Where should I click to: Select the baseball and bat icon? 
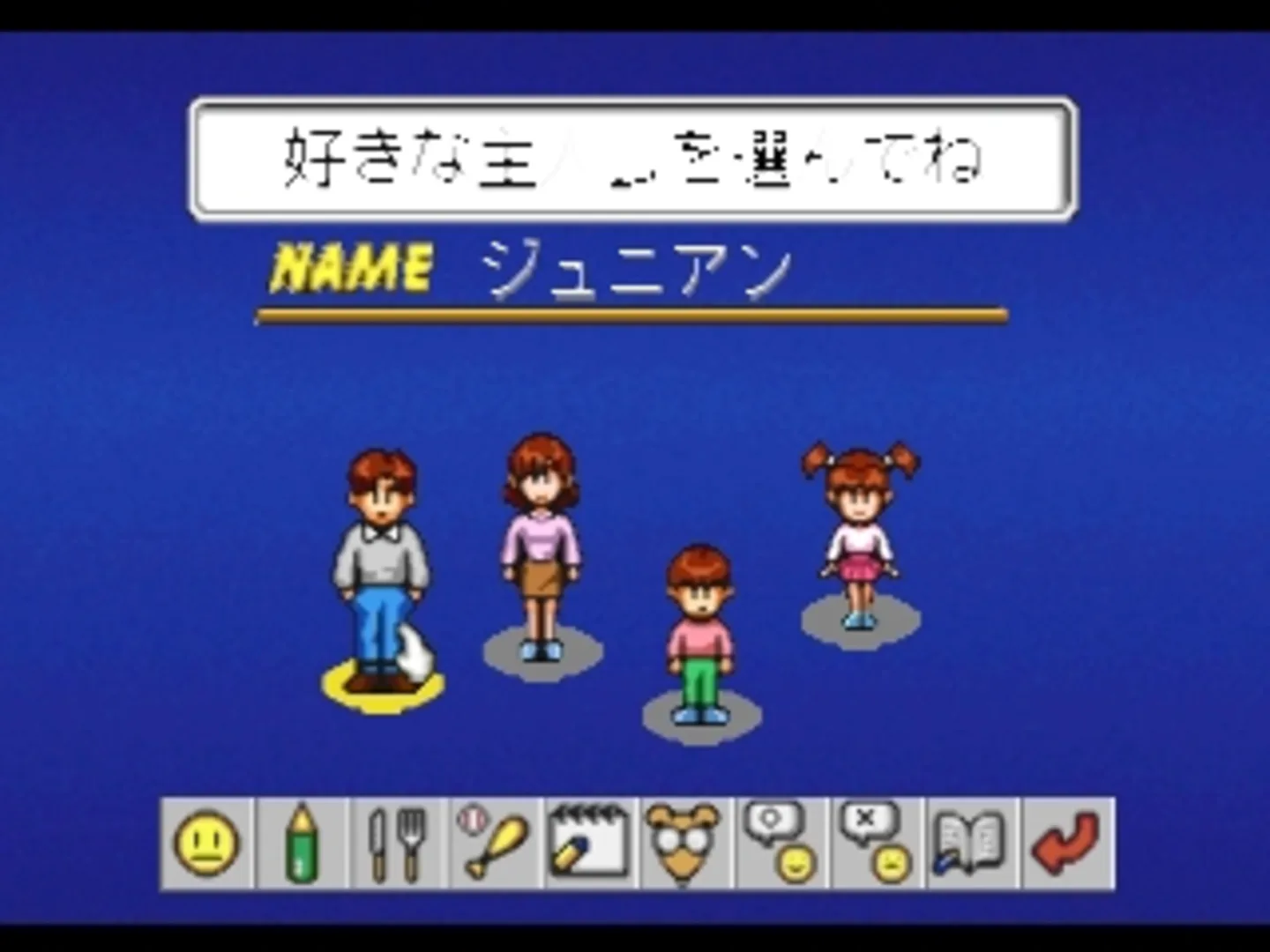494,844
